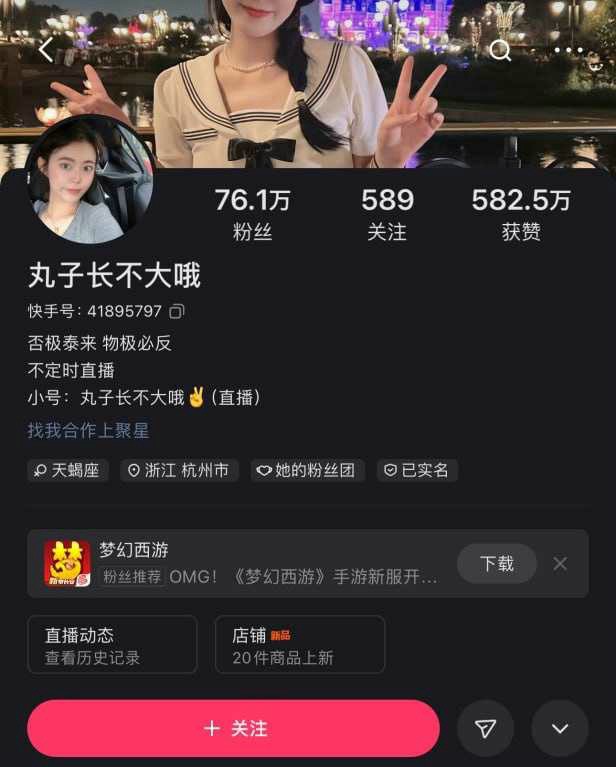
Task: Send a private message via paper-plane icon
Action: coord(485,728)
